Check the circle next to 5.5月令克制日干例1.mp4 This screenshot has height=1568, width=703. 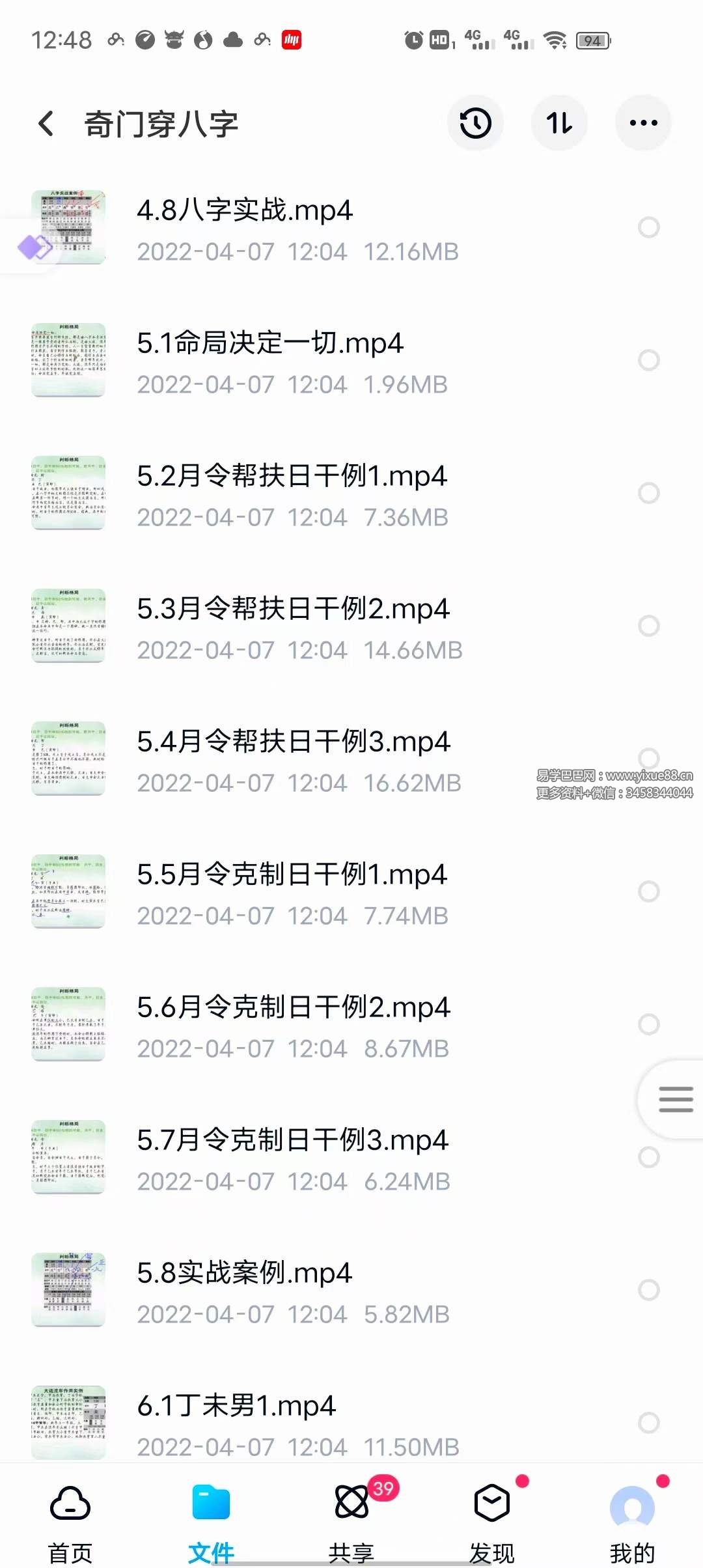click(648, 892)
